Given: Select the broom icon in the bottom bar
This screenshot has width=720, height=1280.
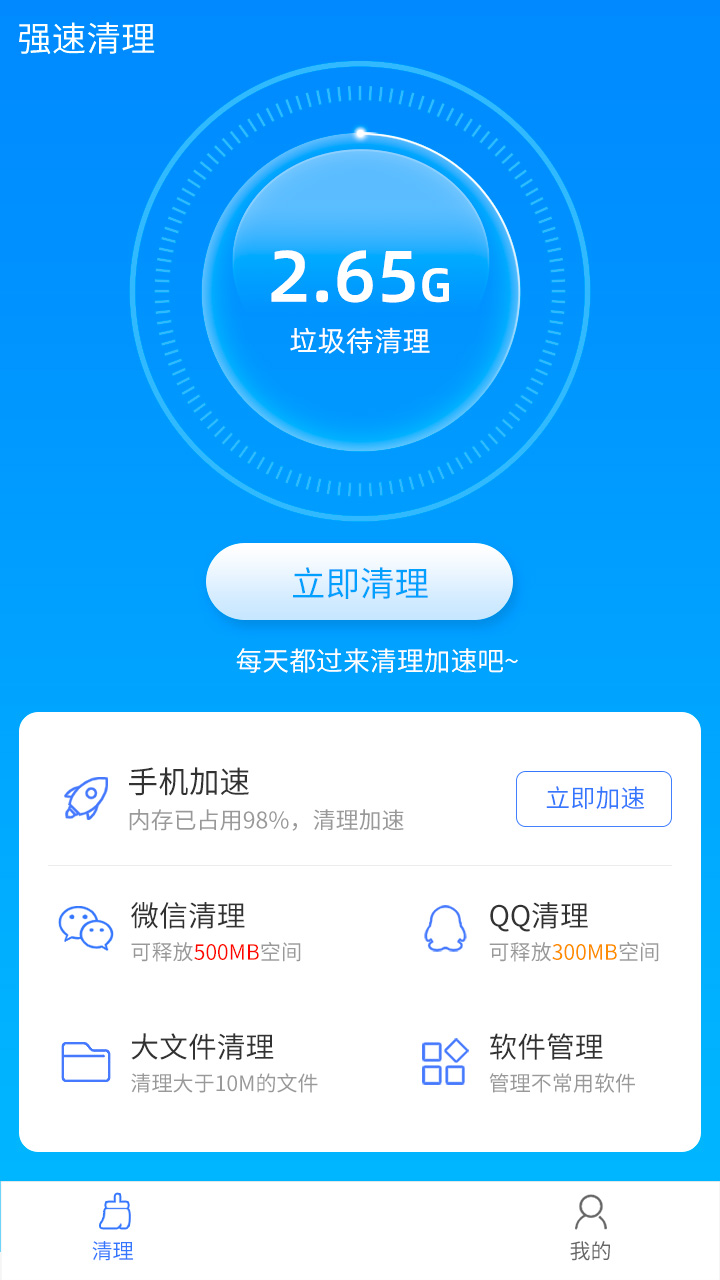Looking at the screenshot, I should pyautogui.click(x=112, y=1213).
